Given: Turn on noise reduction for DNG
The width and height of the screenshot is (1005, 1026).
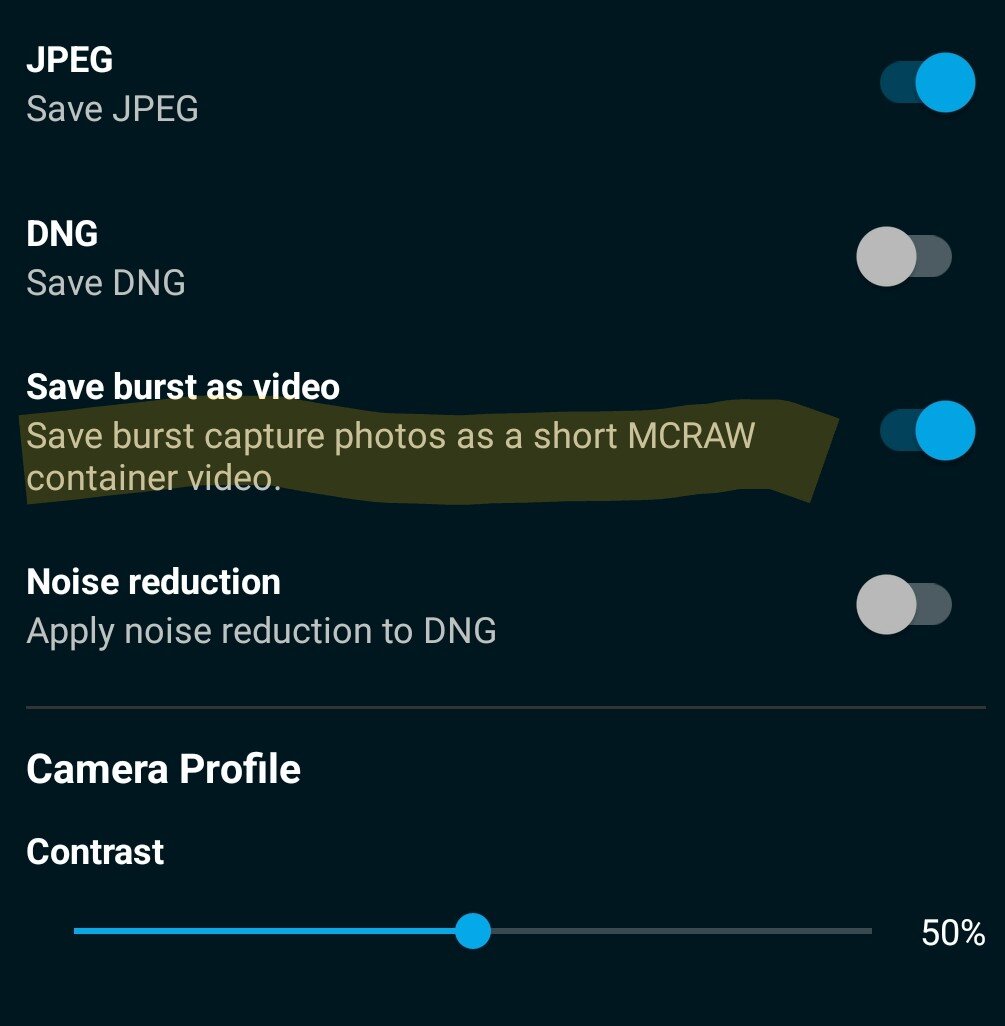Looking at the screenshot, I should click(x=904, y=605).
